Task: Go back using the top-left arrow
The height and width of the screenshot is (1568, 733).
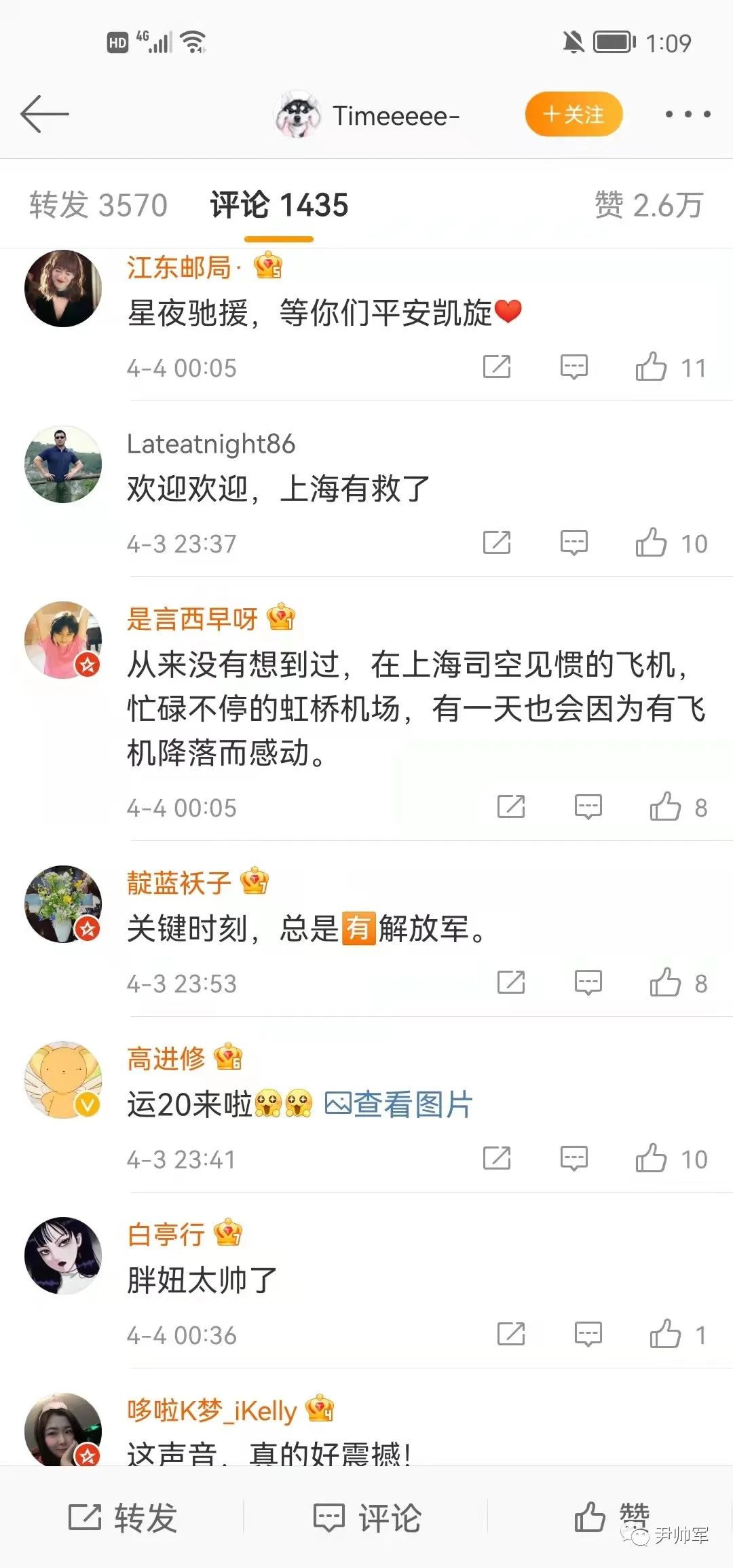Action: click(45, 114)
